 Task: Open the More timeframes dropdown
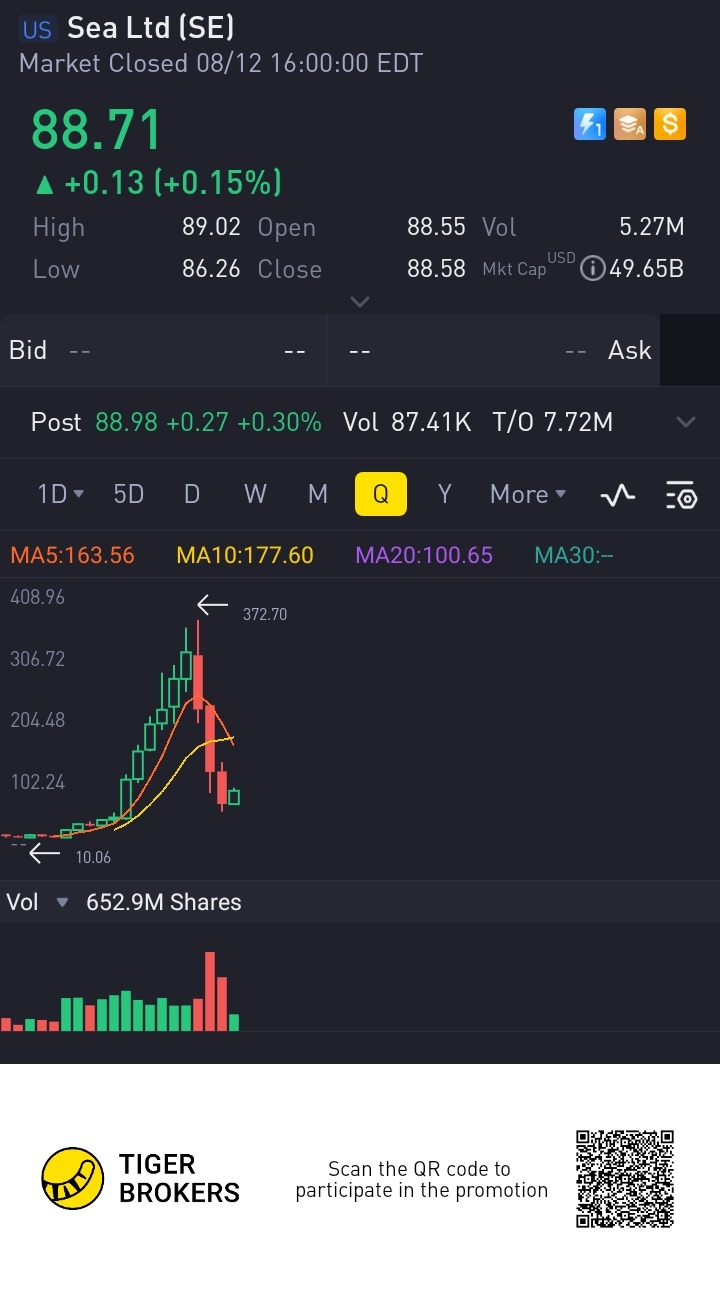point(528,494)
